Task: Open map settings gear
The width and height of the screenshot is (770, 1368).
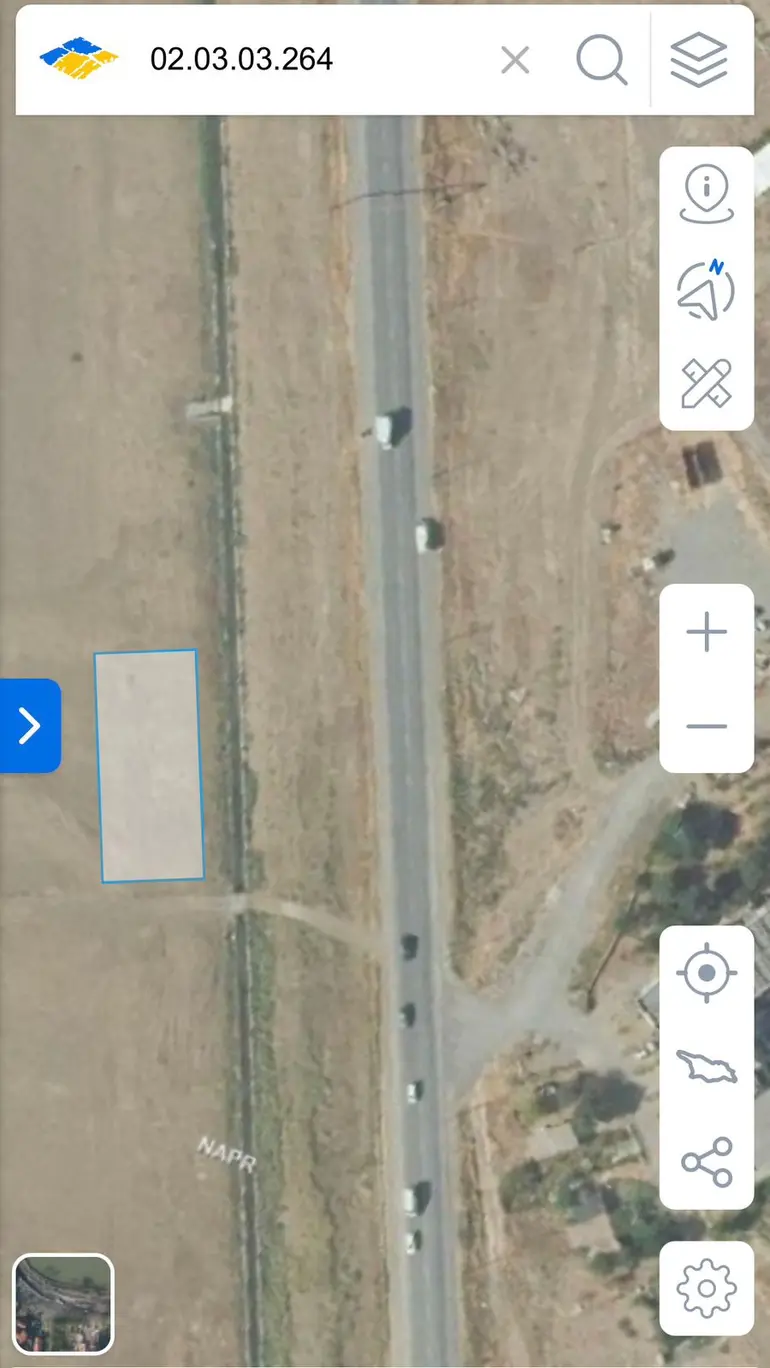Action: pos(706,1288)
